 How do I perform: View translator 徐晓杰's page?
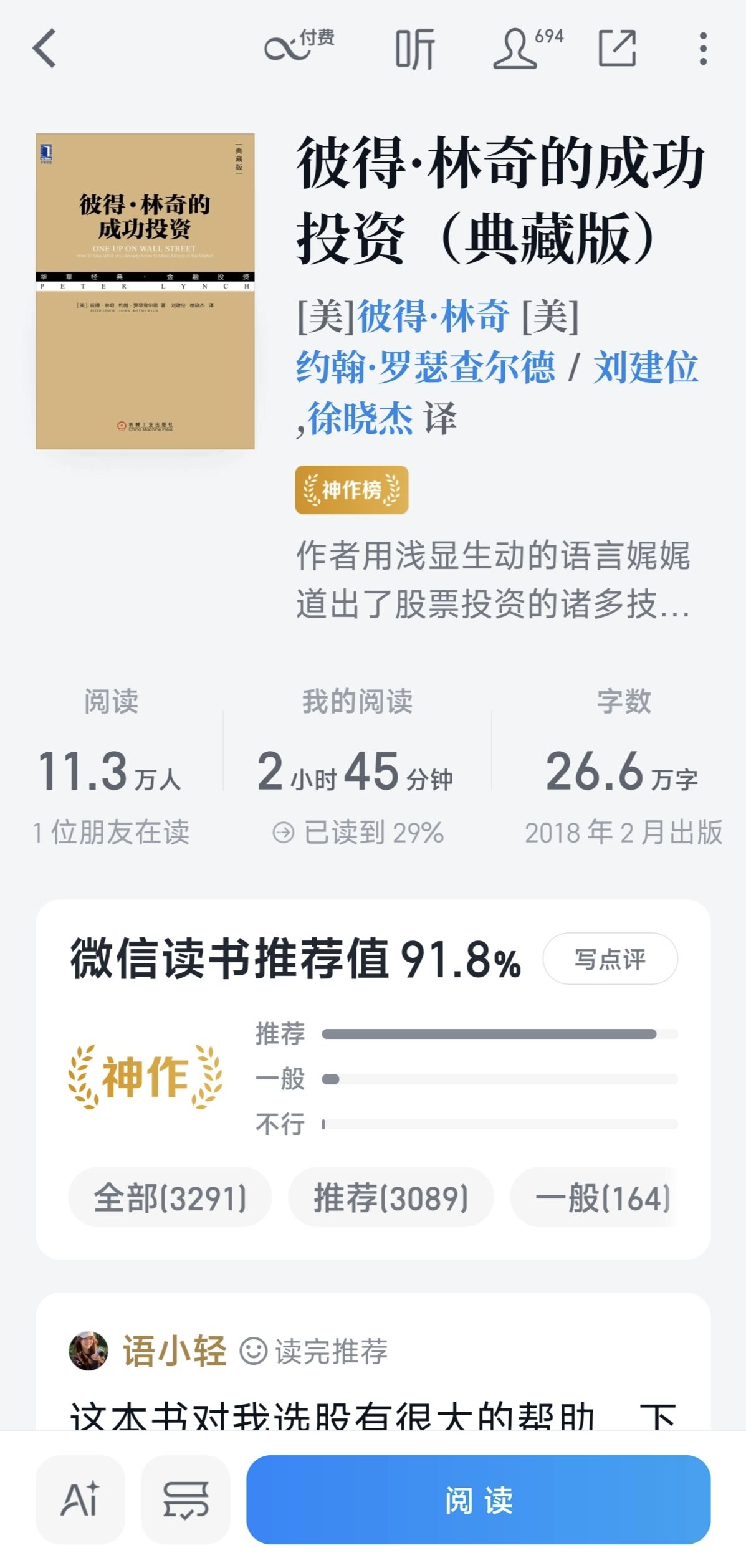coord(360,418)
